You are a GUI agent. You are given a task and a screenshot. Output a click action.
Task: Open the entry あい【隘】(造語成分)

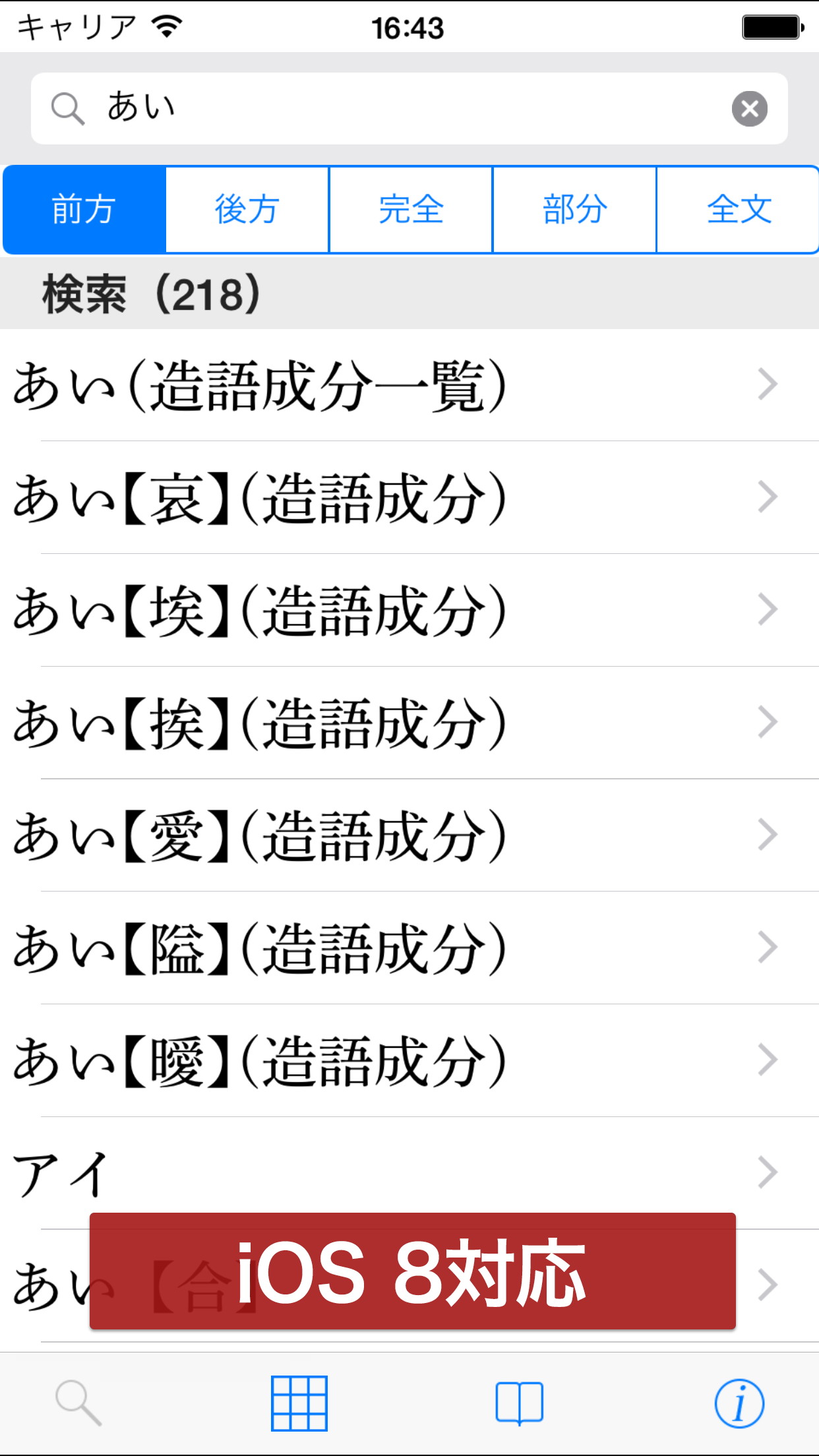[x=396, y=948]
